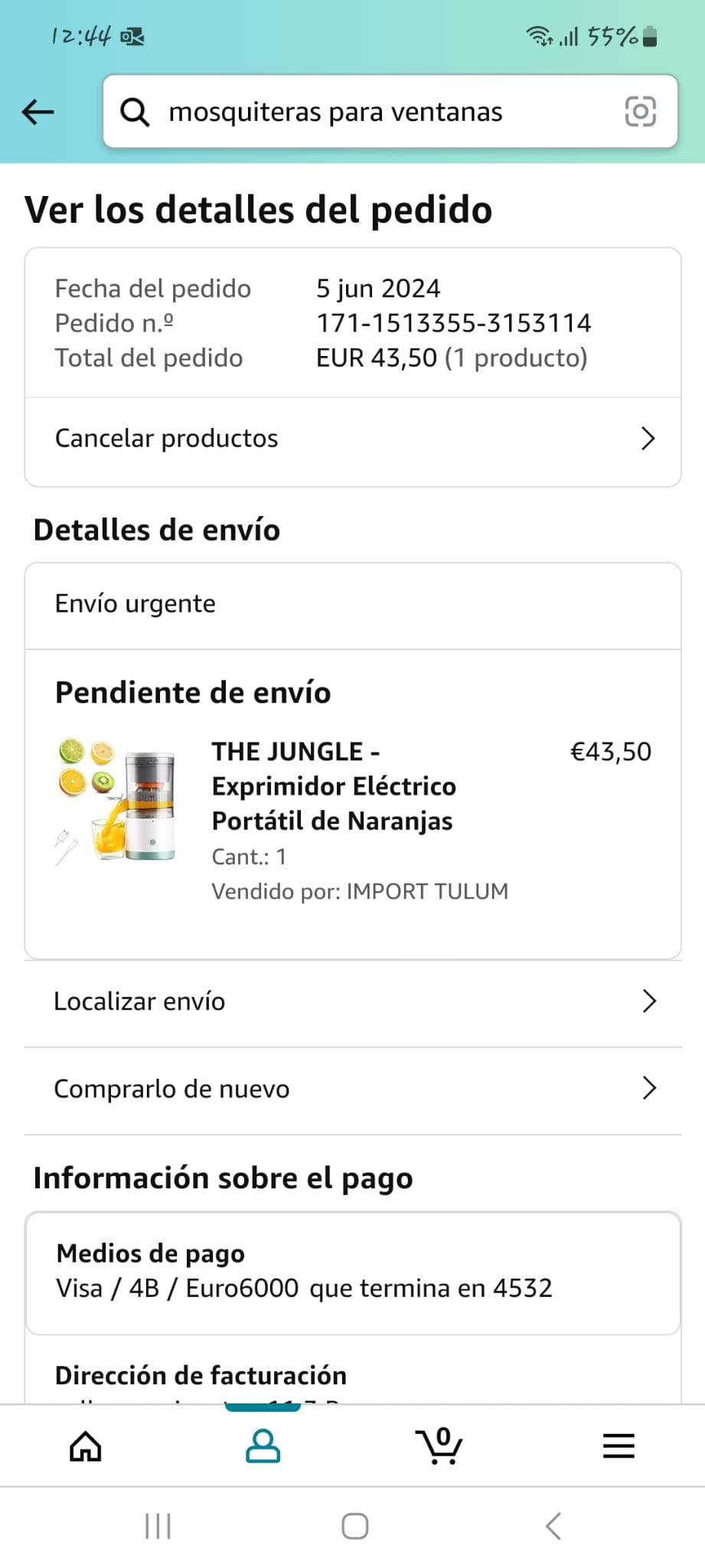Go to the home tab
The width and height of the screenshot is (705, 1568).
(x=86, y=1446)
